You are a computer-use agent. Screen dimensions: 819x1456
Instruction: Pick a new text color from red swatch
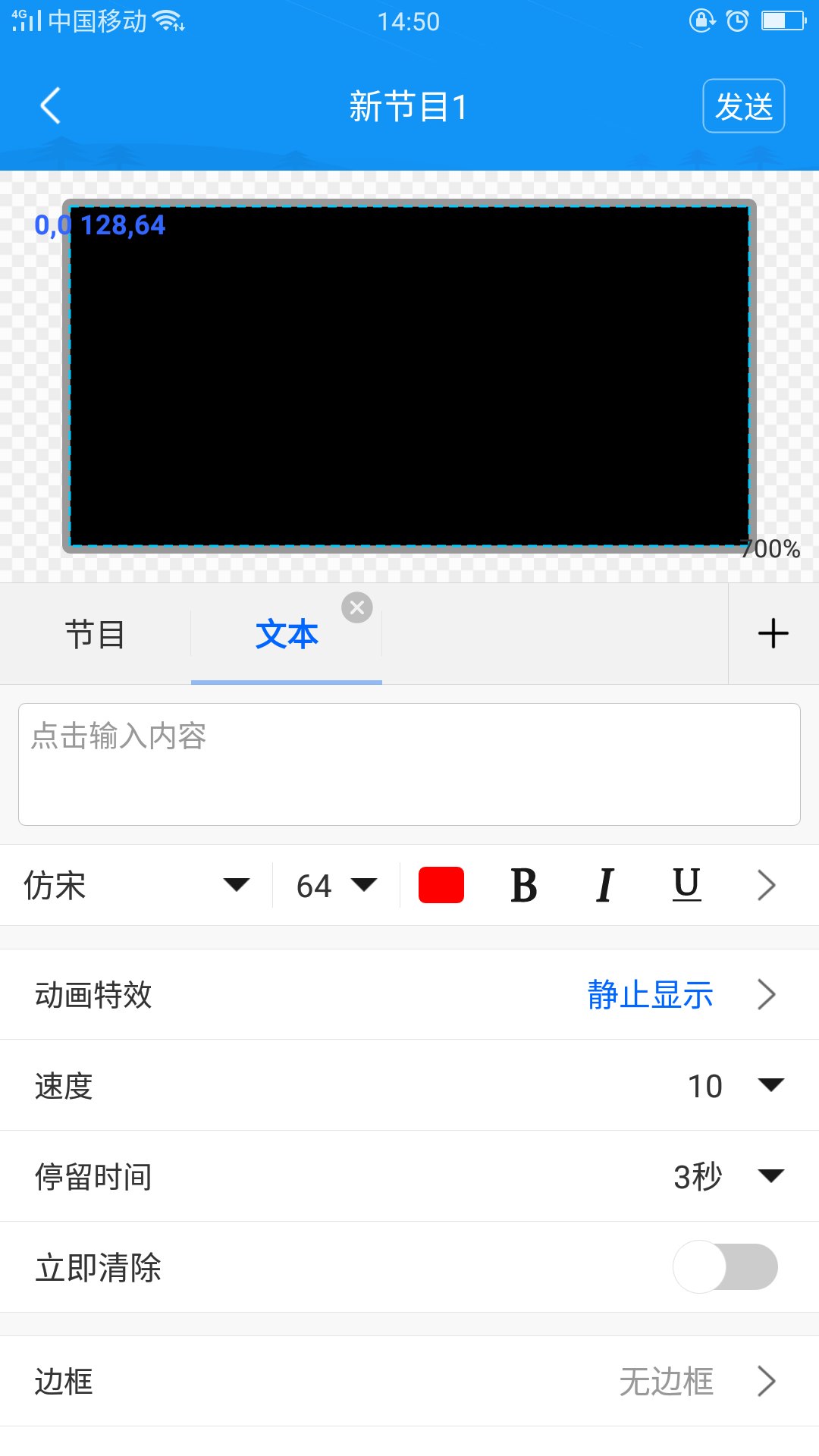[440, 884]
